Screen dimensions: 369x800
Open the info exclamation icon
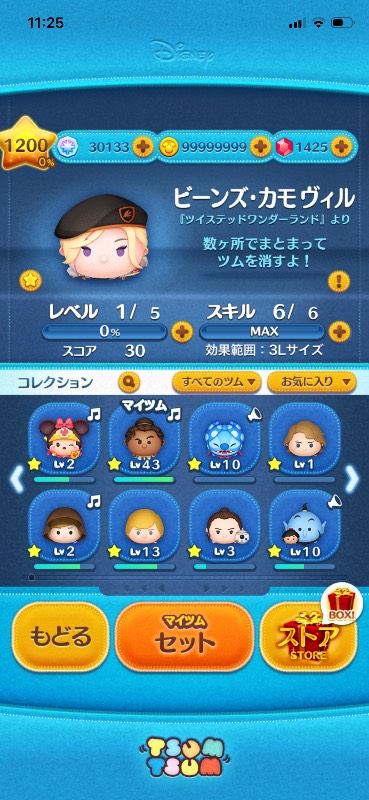pos(339,281)
